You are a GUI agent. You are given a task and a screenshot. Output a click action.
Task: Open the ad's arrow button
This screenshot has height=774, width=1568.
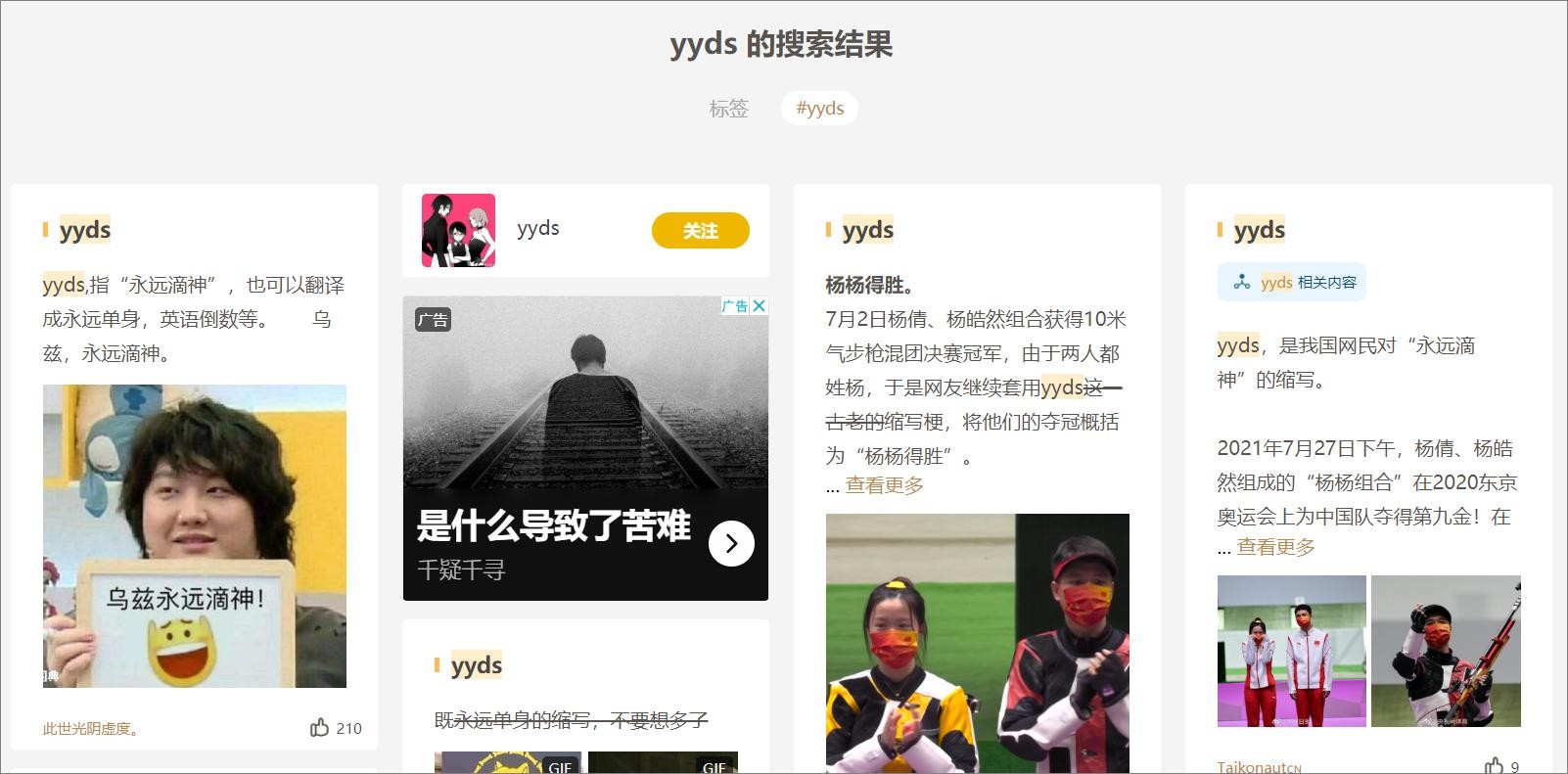coord(731,543)
